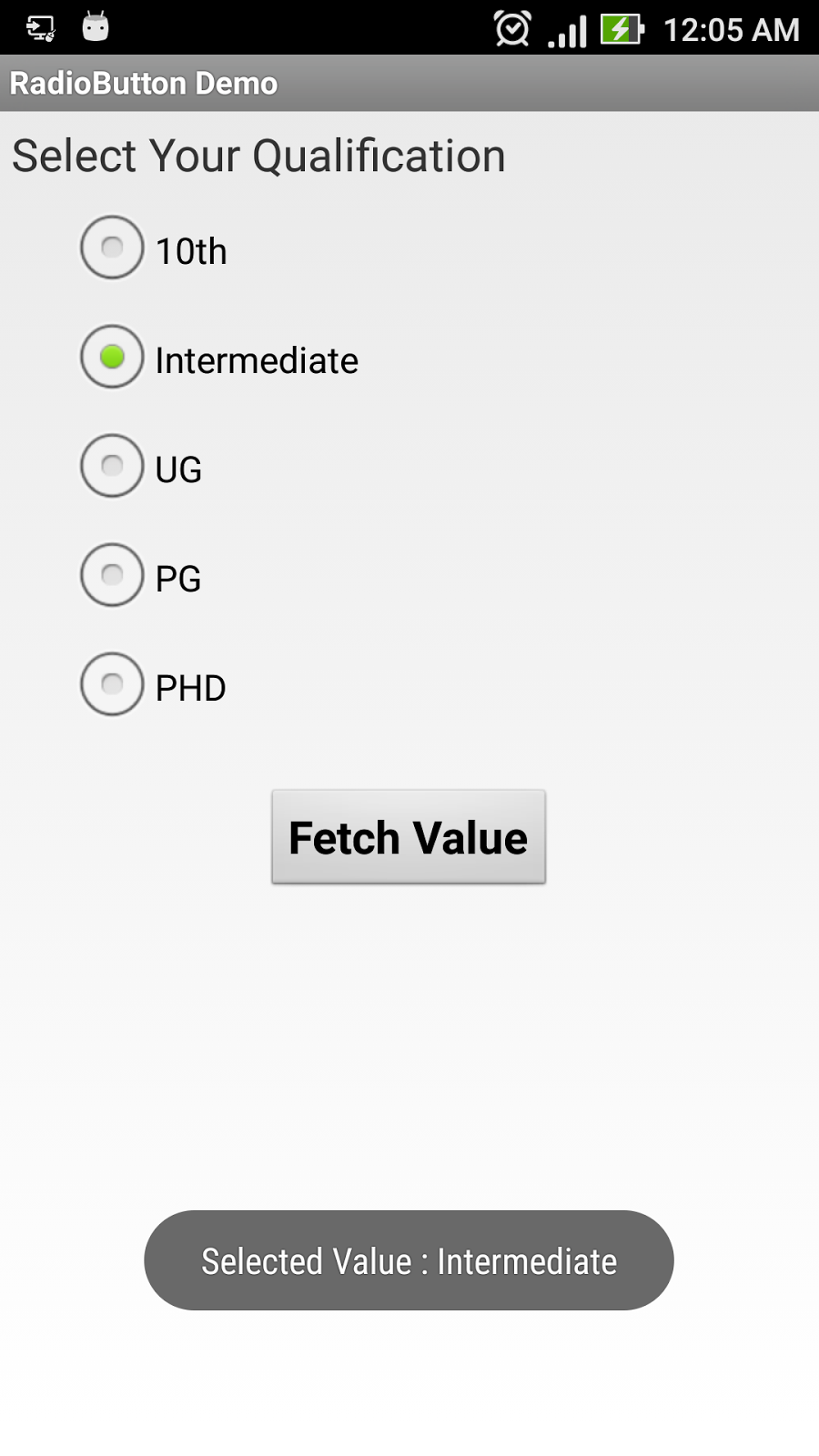Deselect the Intermediate radio button

(111, 356)
